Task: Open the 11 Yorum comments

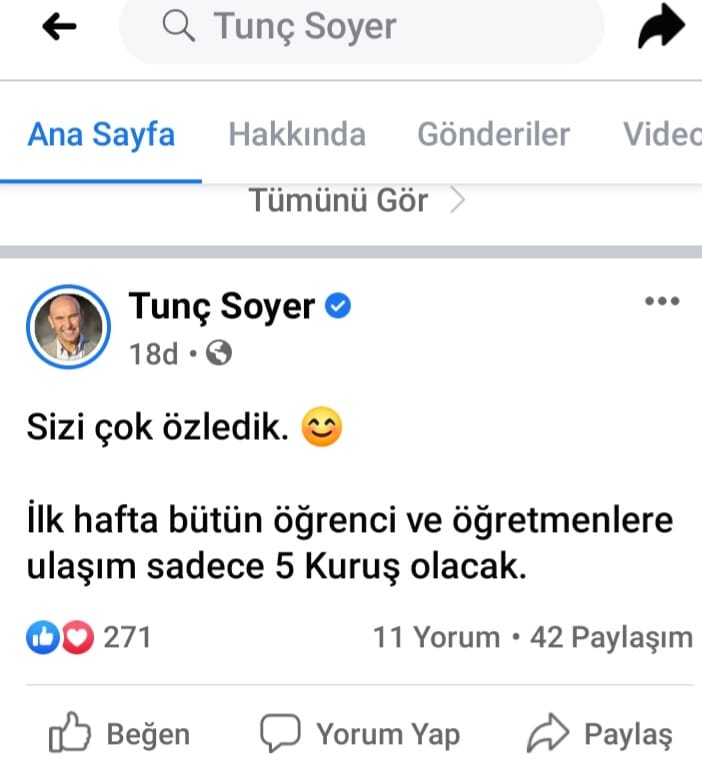Action: coord(436,637)
